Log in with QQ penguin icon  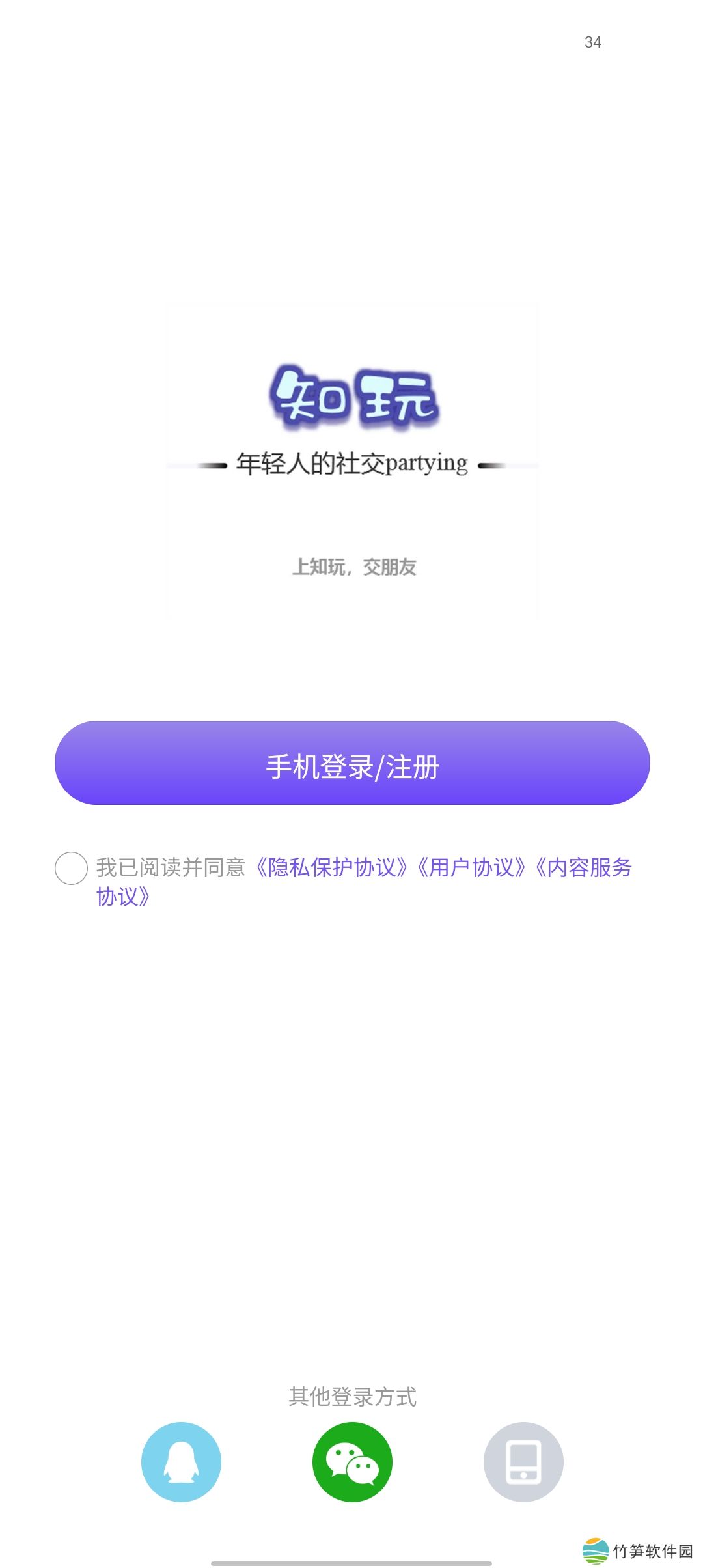(x=181, y=1462)
